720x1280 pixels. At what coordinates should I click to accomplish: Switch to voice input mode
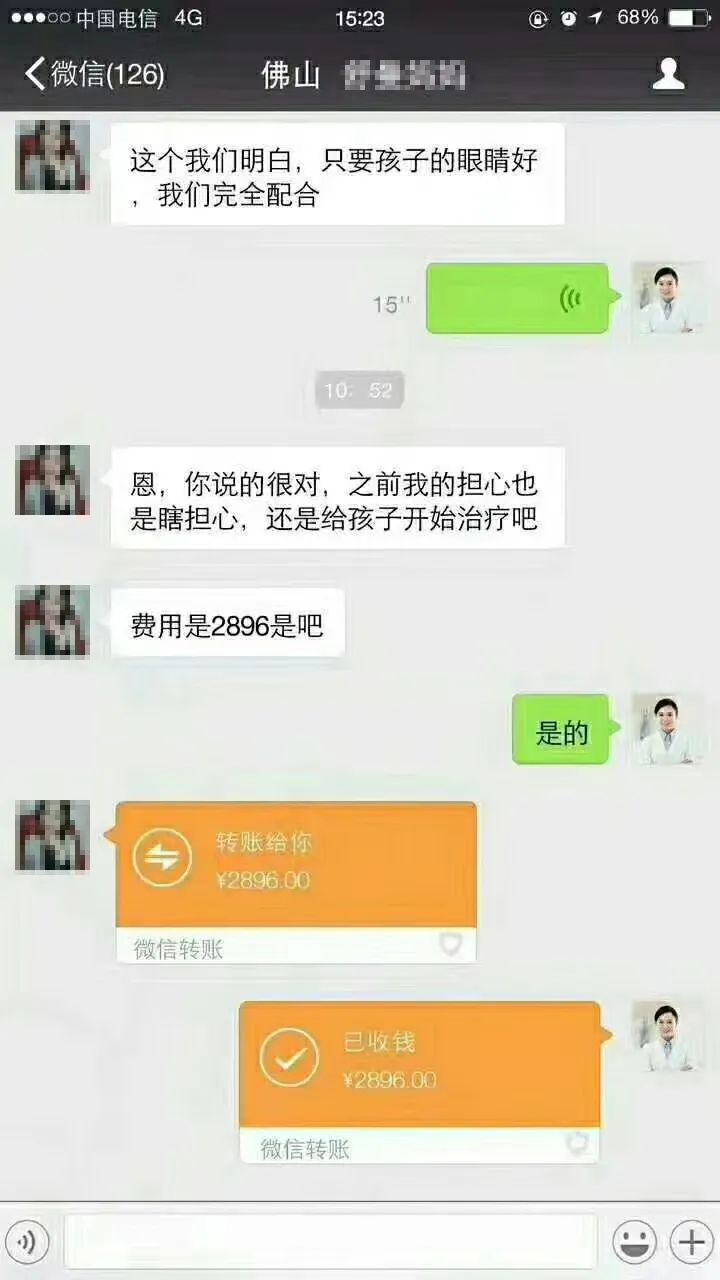27,1242
